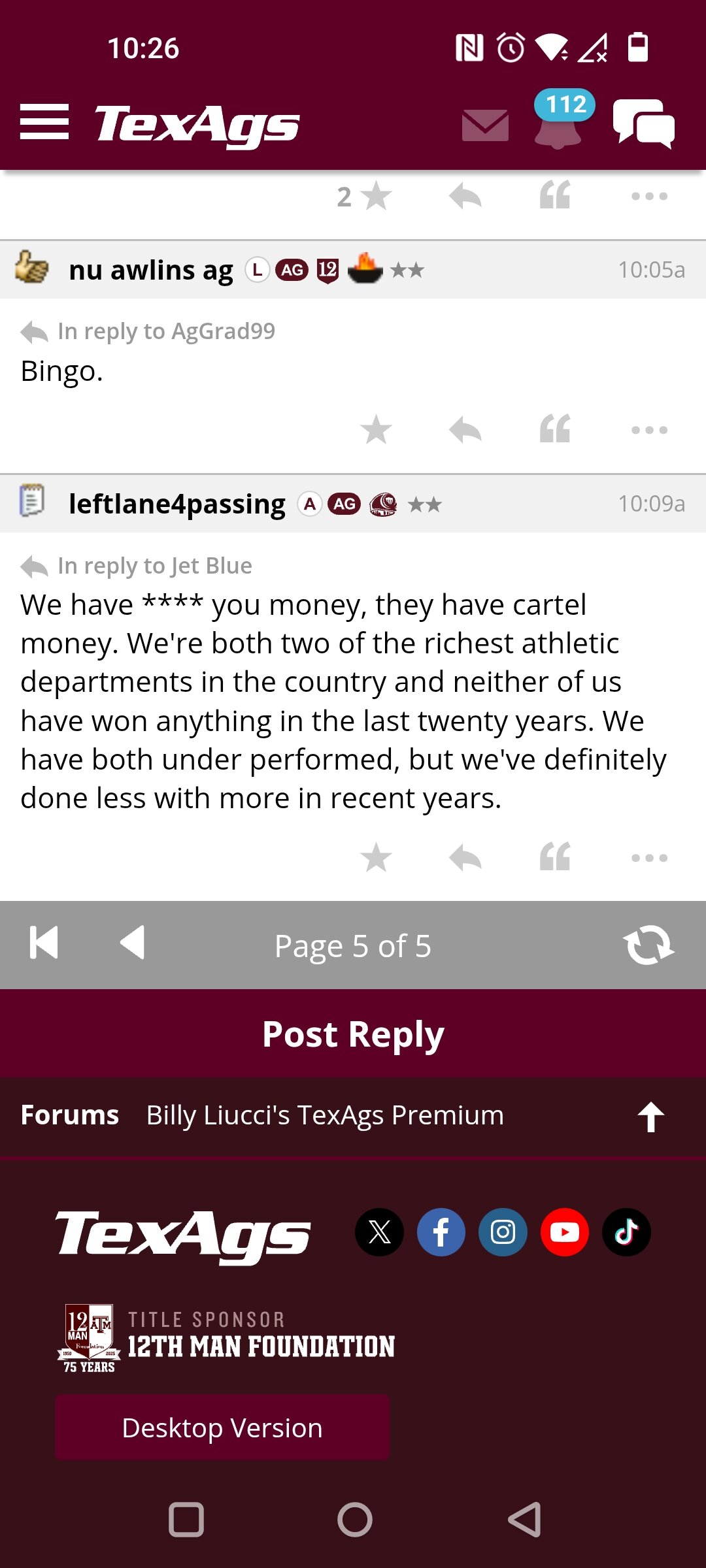Refresh the thread page
Screen dimensions: 706x1568
tap(648, 945)
